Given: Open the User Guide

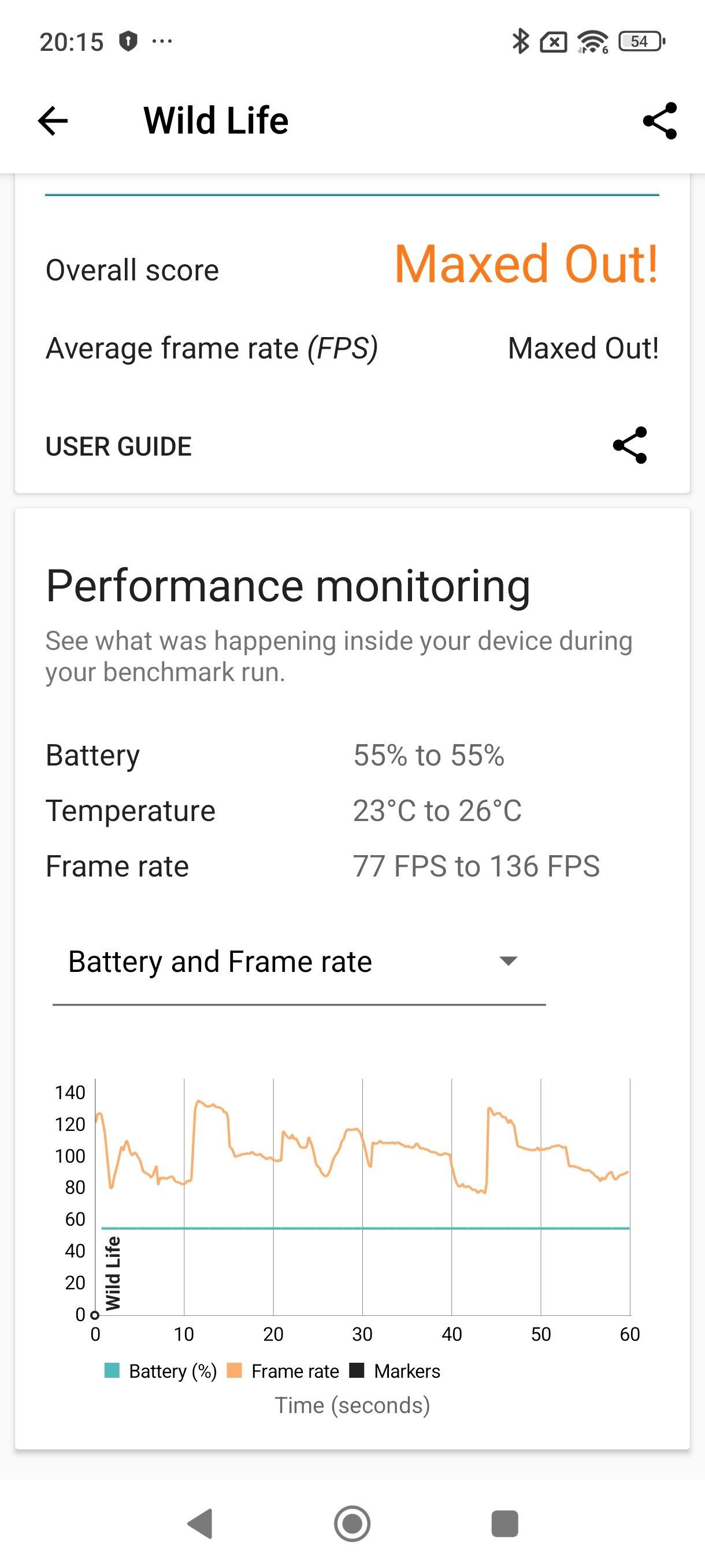Looking at the screenshot, I should [x=118, y=446].
